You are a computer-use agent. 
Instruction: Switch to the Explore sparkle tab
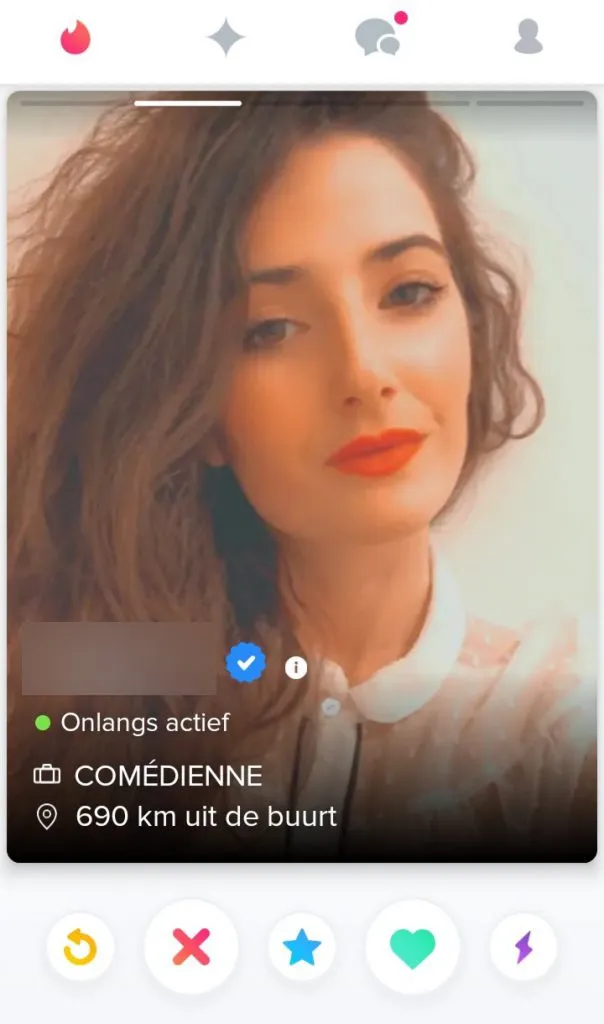[x=226, y=38]
